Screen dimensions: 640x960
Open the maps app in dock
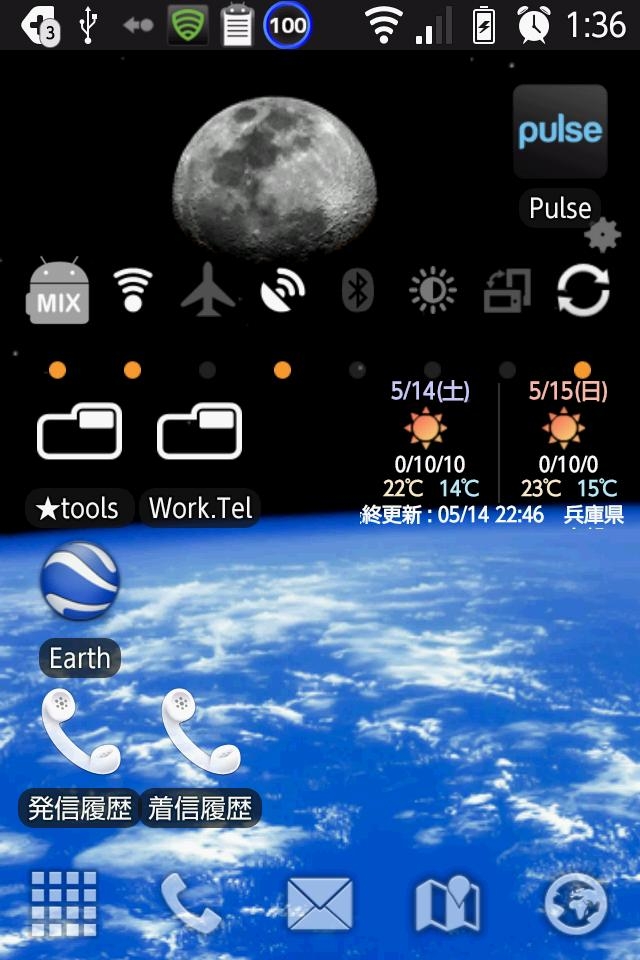pyautogui.click(x=447, y=904)
